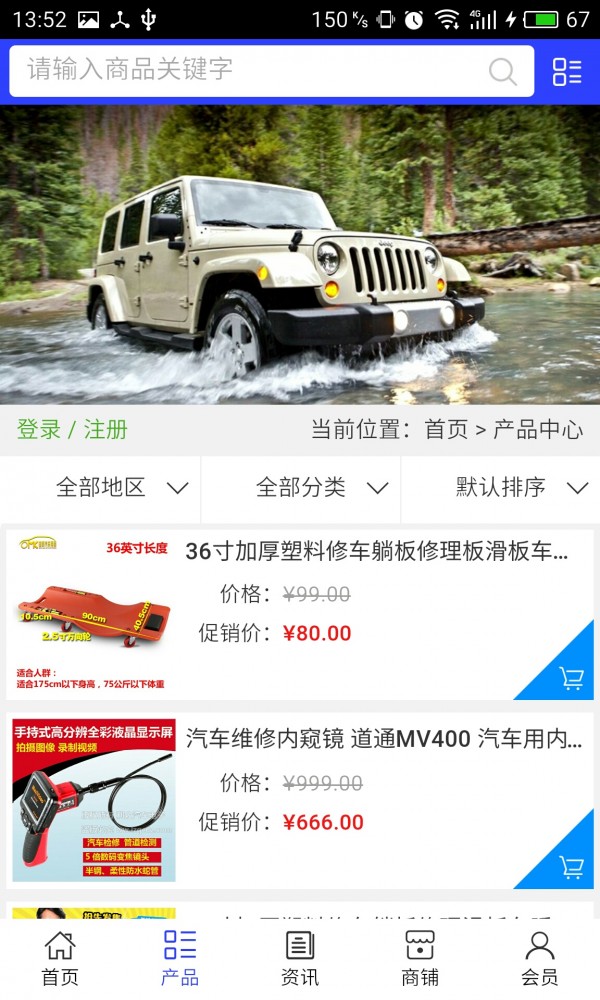The width and height of the screenshot is (600, 1000).
Task: Open the 36寸加厚塑料修车躺板 product
Action: [376, 551]
